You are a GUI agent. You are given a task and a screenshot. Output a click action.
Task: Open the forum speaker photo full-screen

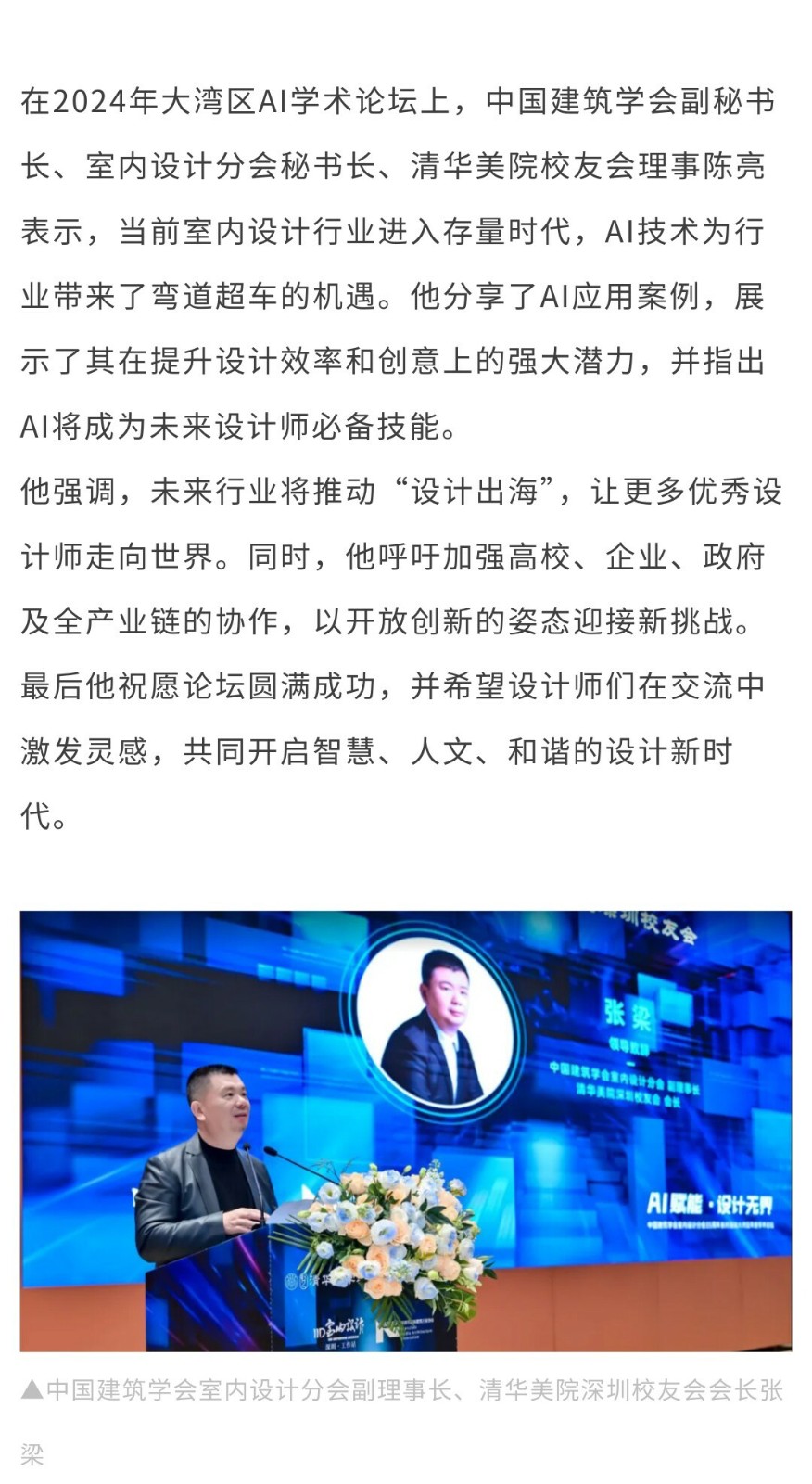pos(406,1131)
